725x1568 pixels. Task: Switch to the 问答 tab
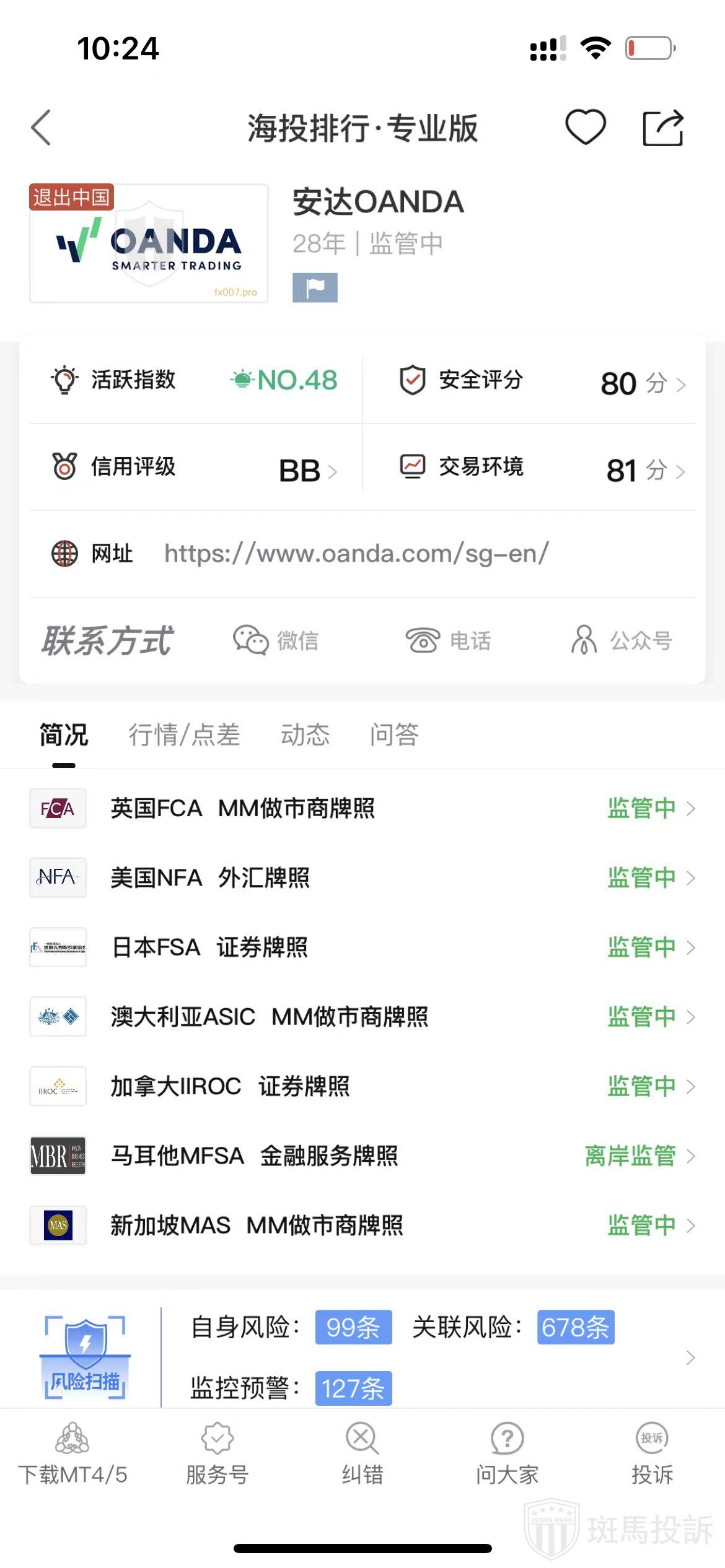394,735
